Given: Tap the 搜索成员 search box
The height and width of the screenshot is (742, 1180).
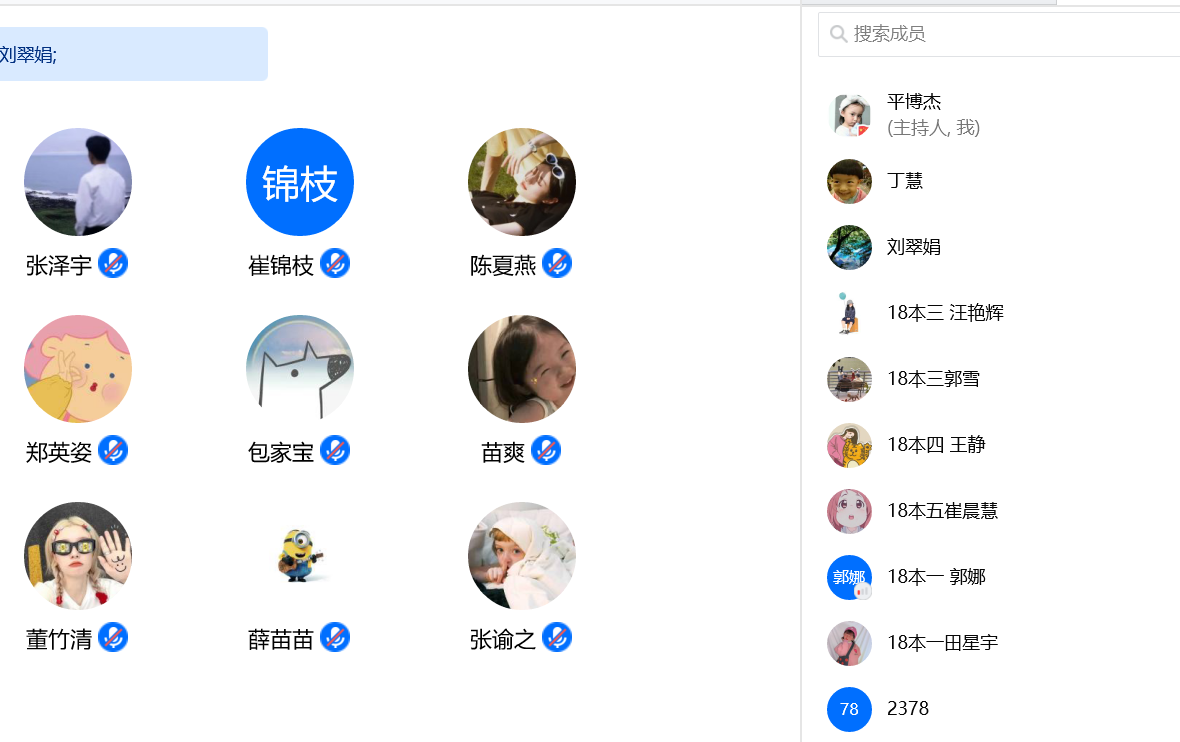Looking at the screenshot, I should coord(1000,34).
